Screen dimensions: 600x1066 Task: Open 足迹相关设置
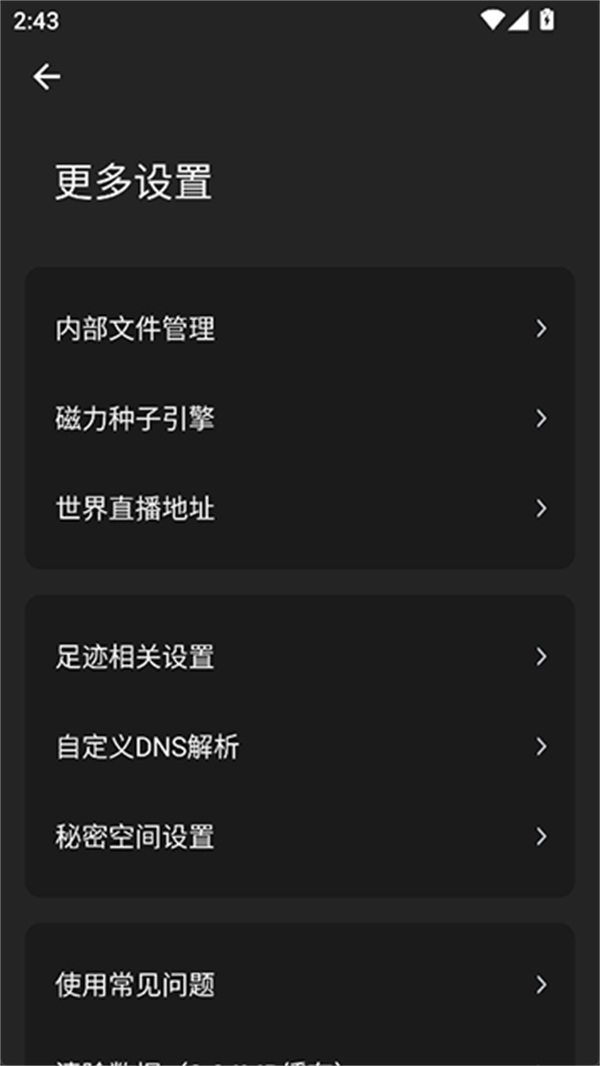tap(299, 657)
